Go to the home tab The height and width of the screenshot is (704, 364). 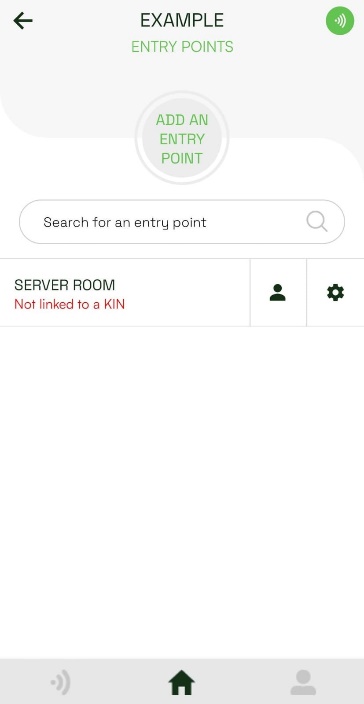point(182,682)
